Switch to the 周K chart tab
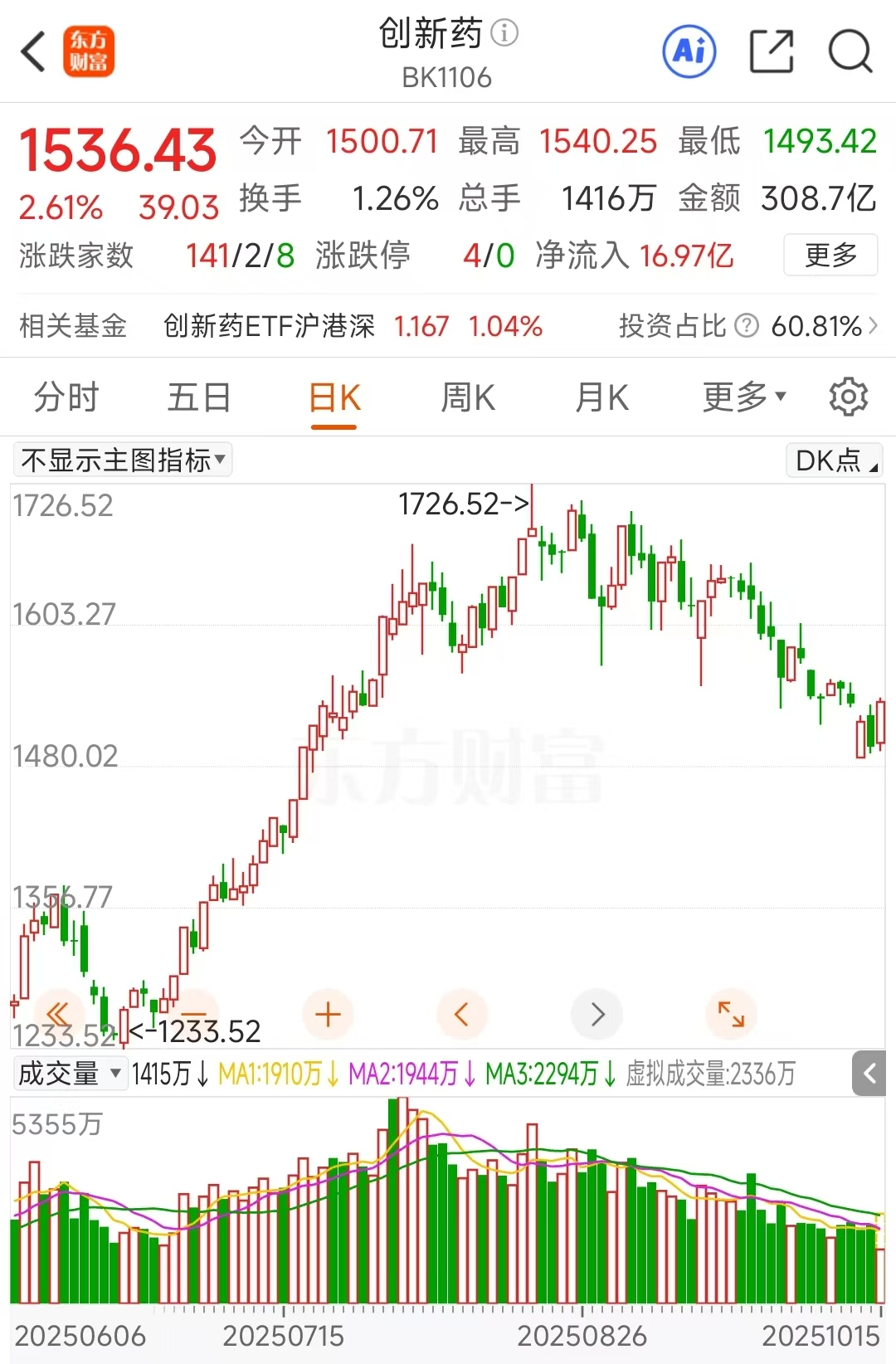This screenshot has height=1364, width=896. 468,397
